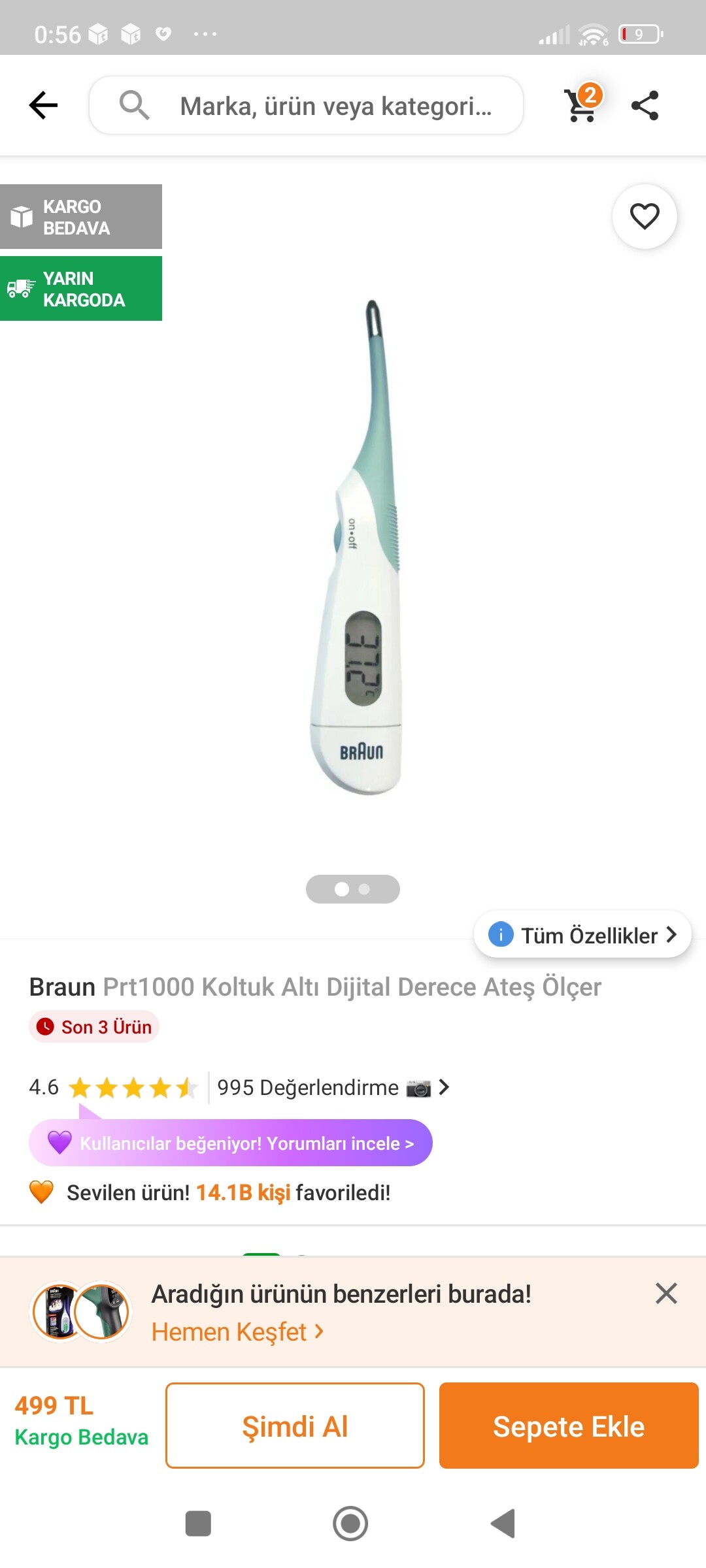Open Kullanıcılar beğeniyor review banner
This screenshot has width=706, height=1568.
[231, 1143]
